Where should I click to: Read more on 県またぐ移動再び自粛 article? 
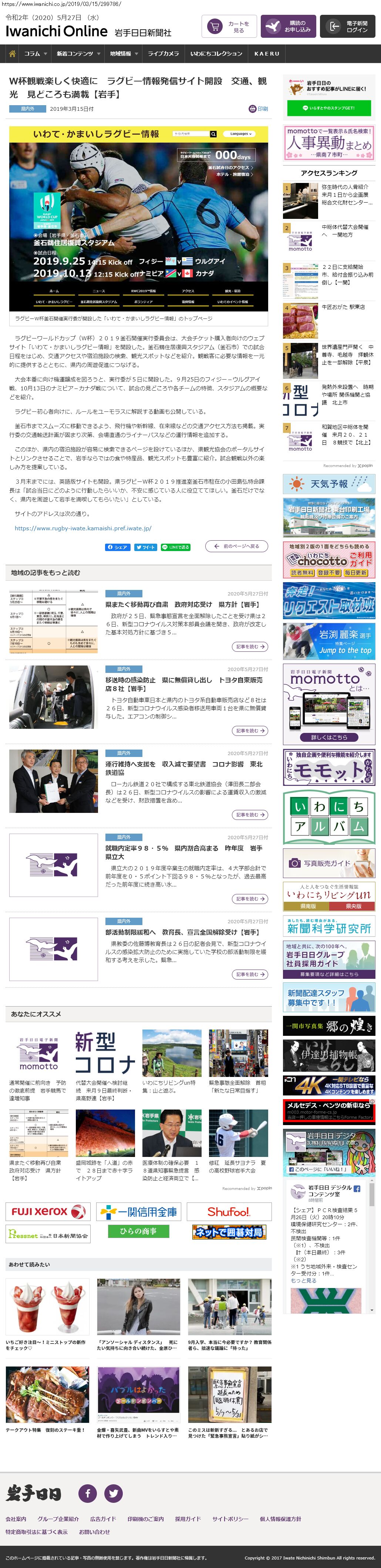coord(250,647)
